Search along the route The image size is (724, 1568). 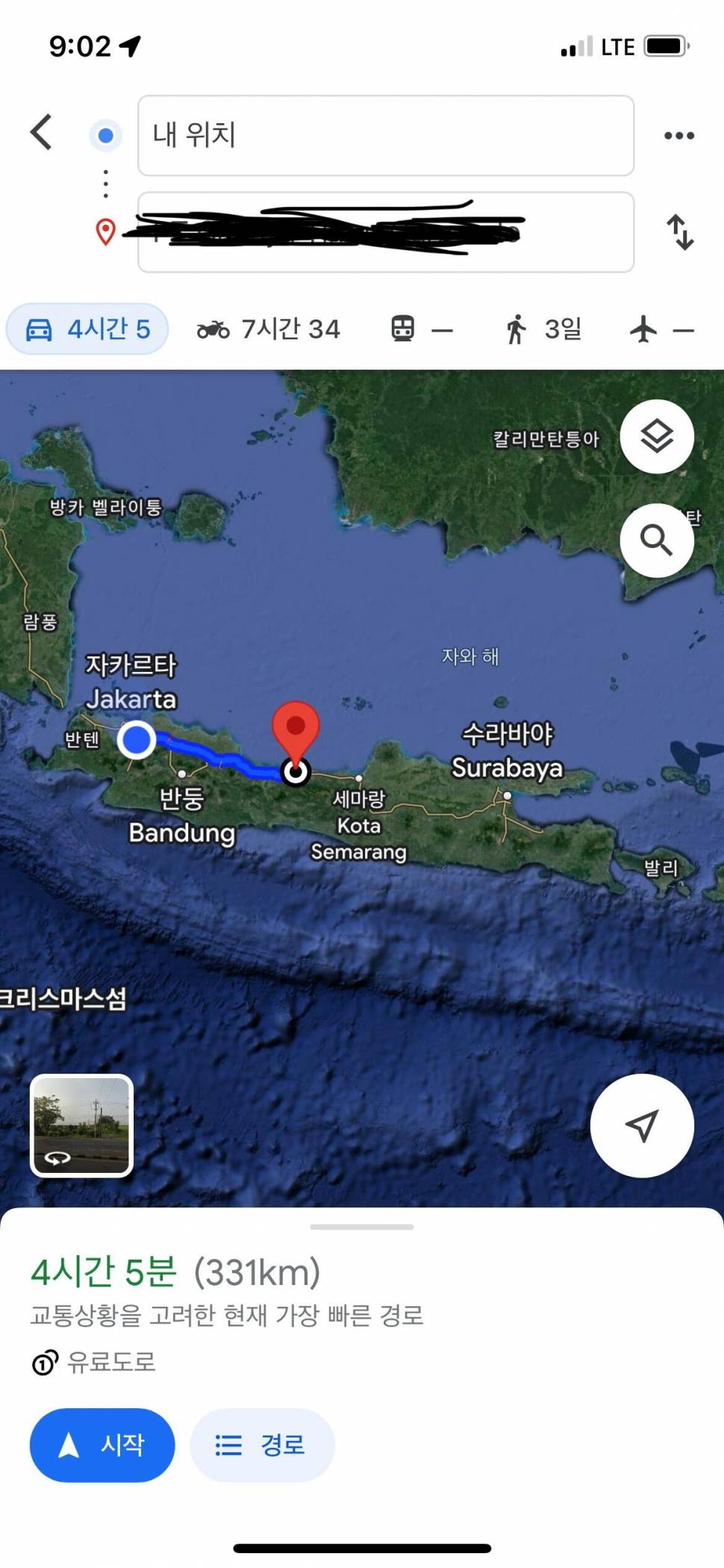pos(657,539)
